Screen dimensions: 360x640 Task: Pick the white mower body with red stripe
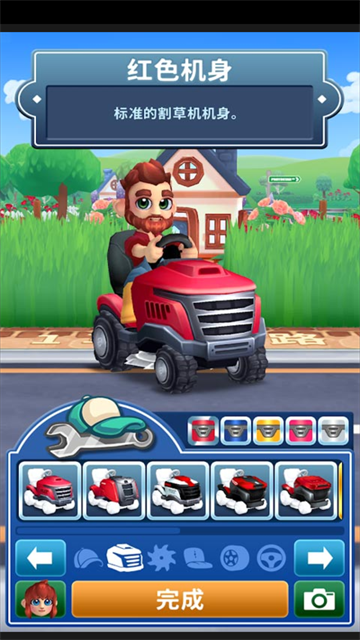click(178, 491)
